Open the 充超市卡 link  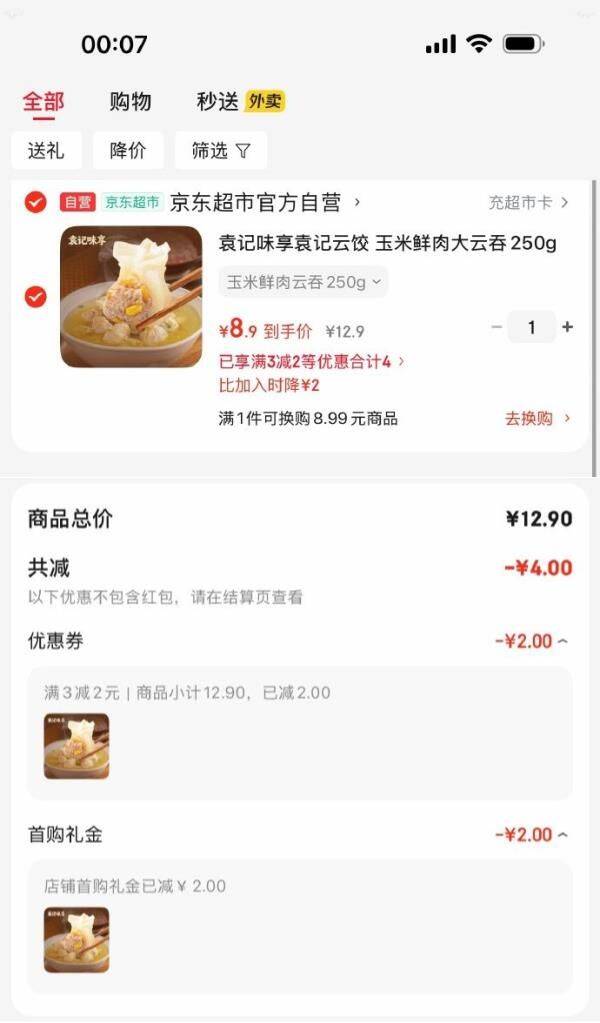tap(527, 203)
